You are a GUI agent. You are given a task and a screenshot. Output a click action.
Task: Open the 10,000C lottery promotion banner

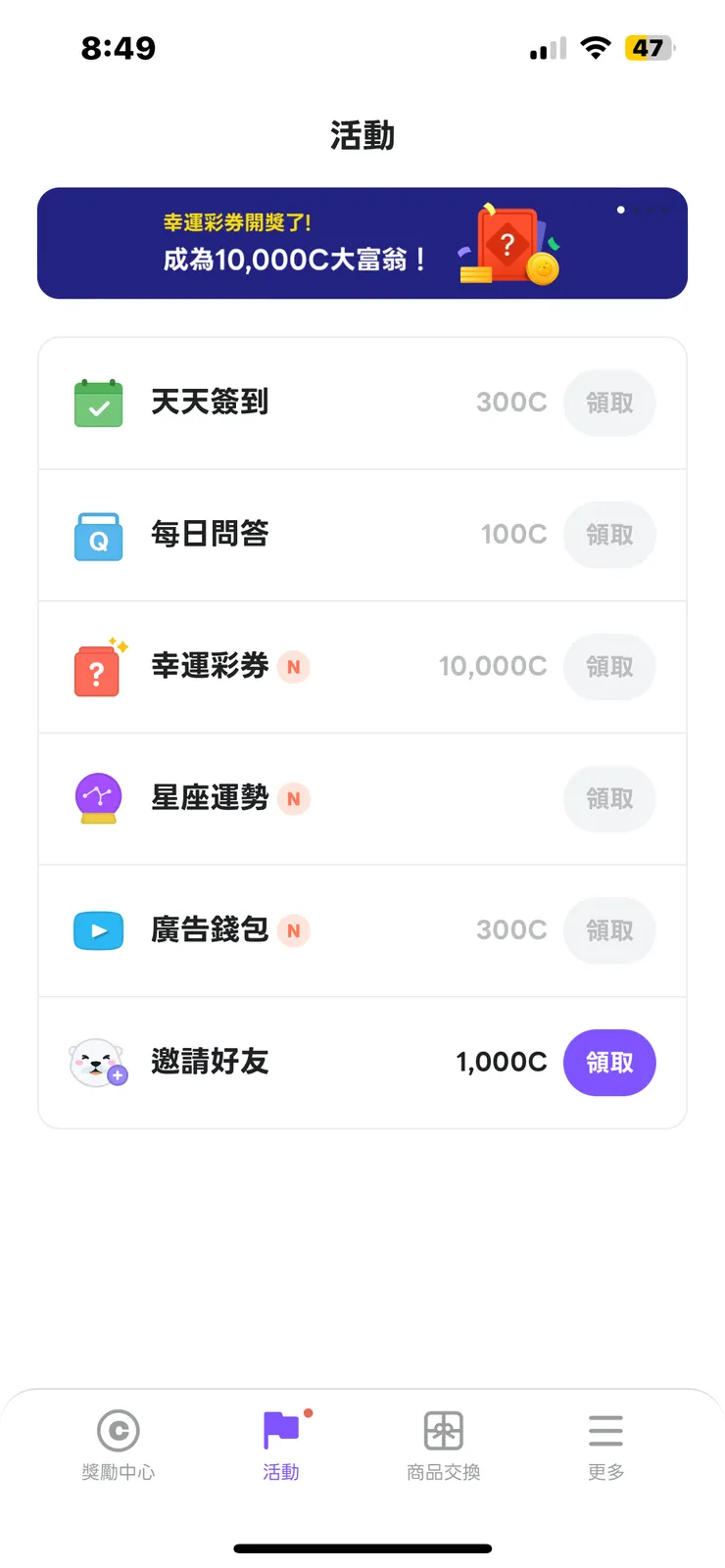(x=362, y=243)
